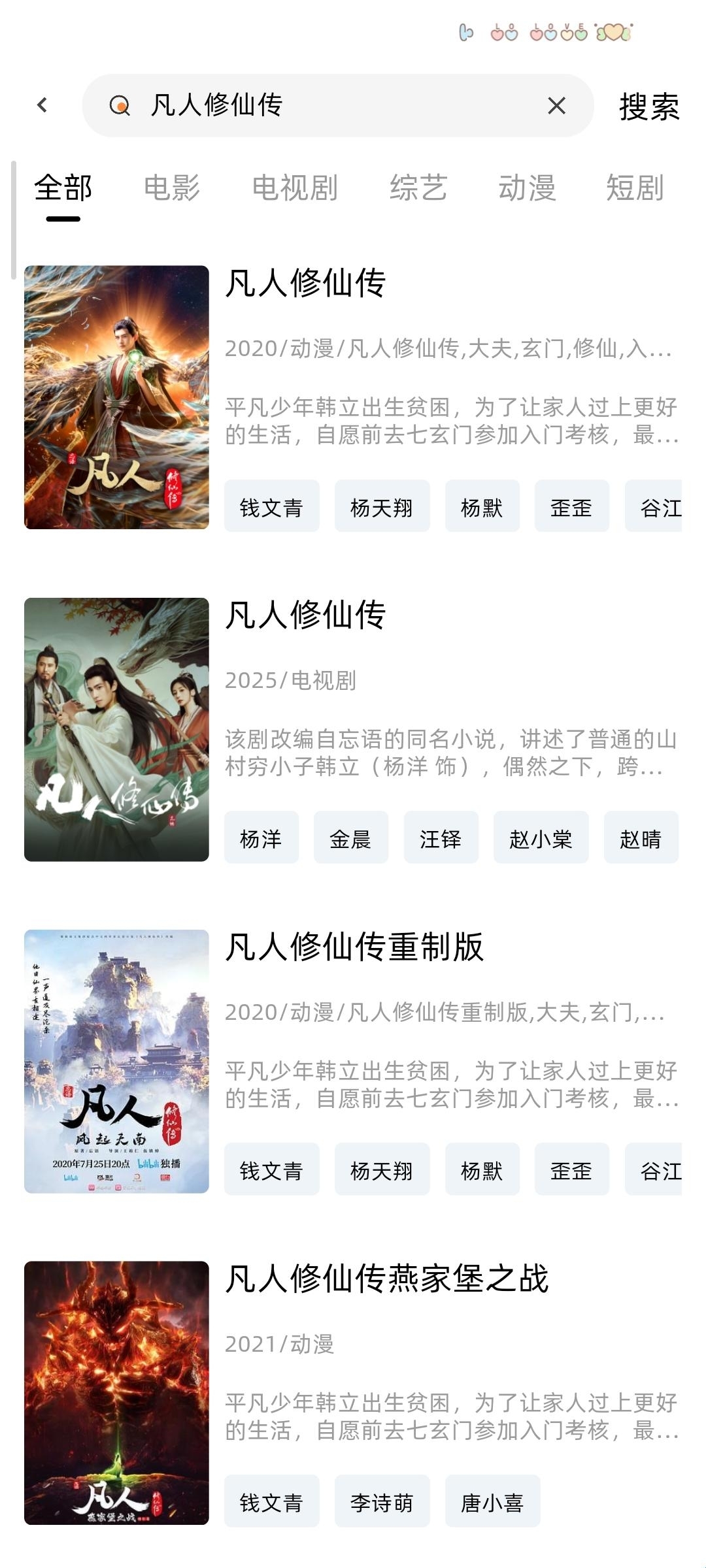This screenshot has height=1568, width=706.
Task: Tap the 杨洋 actor tag
Action: pyautogui.click(x=260, y=838)
